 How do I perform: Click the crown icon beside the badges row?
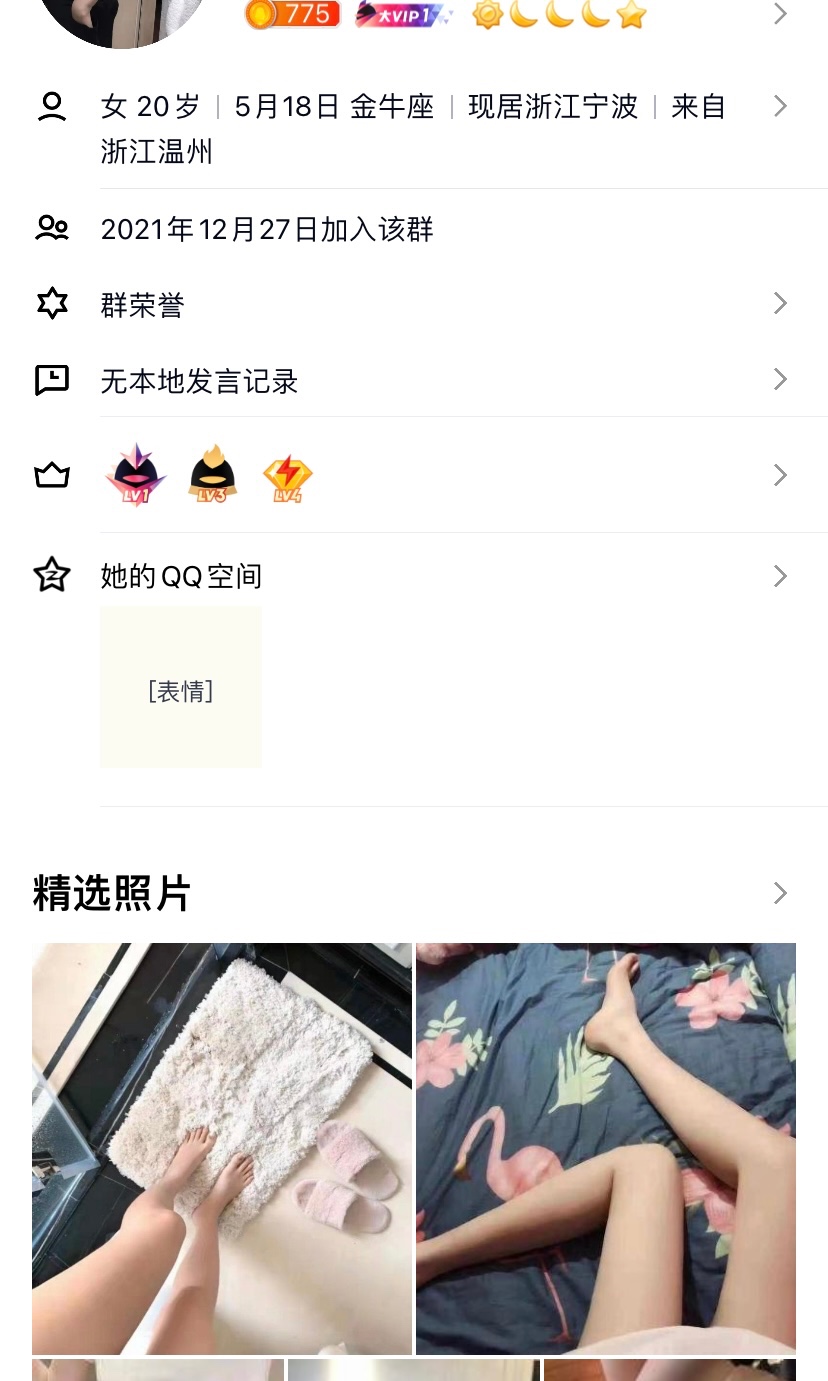(x=52, y=474)
